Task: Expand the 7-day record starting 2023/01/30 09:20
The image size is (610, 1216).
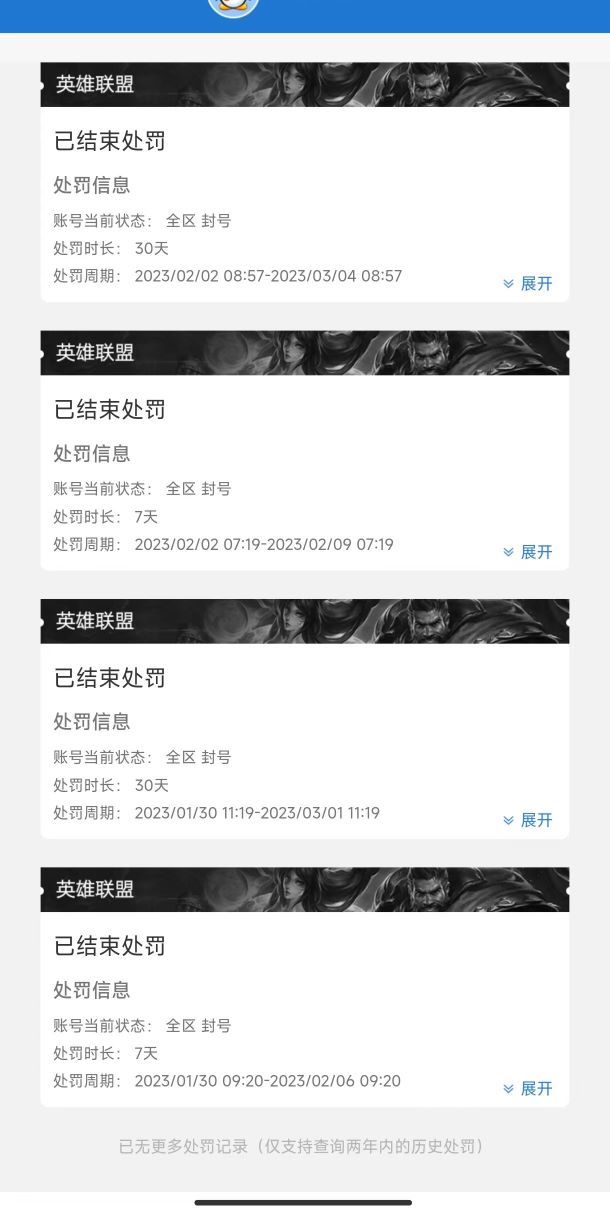Action: click(527, 1088)
